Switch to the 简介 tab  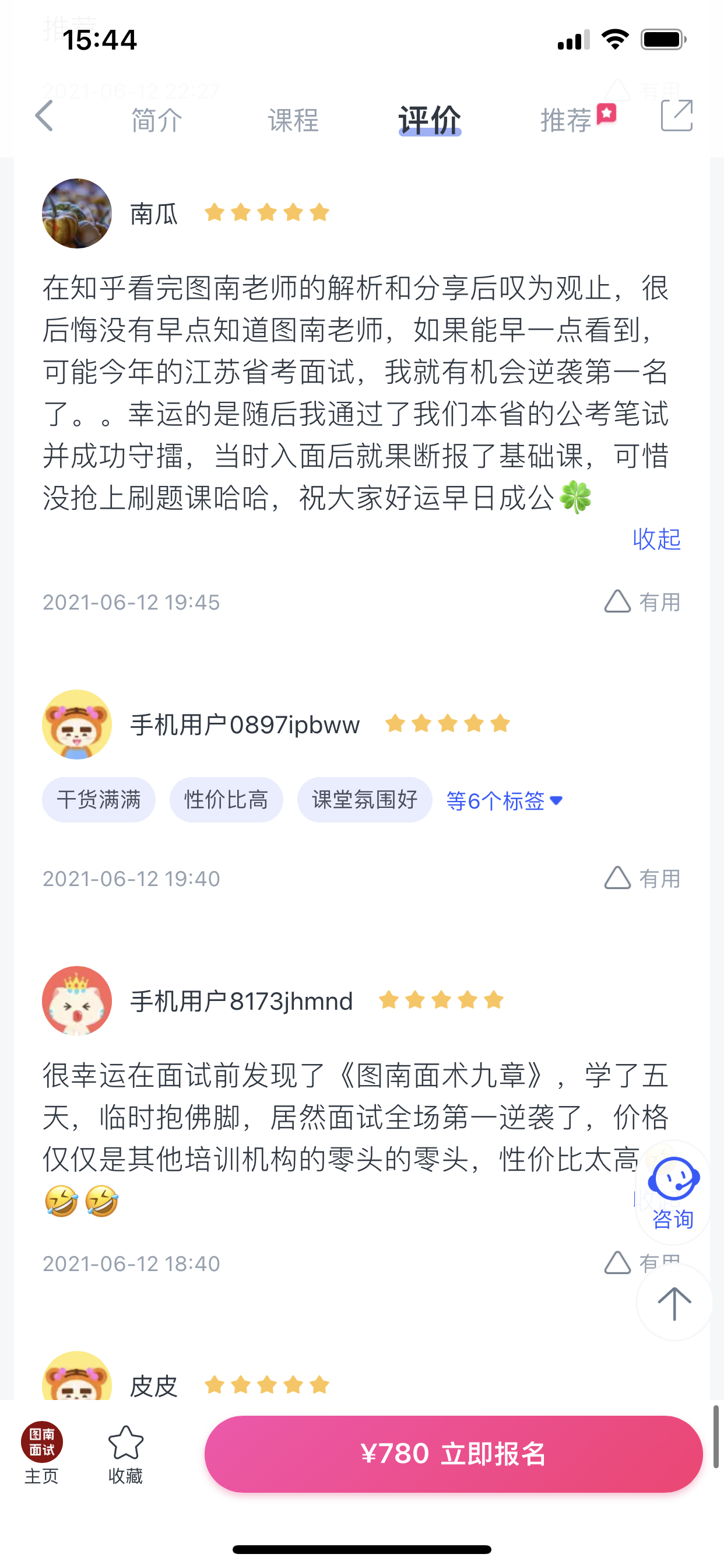(157, 120)
